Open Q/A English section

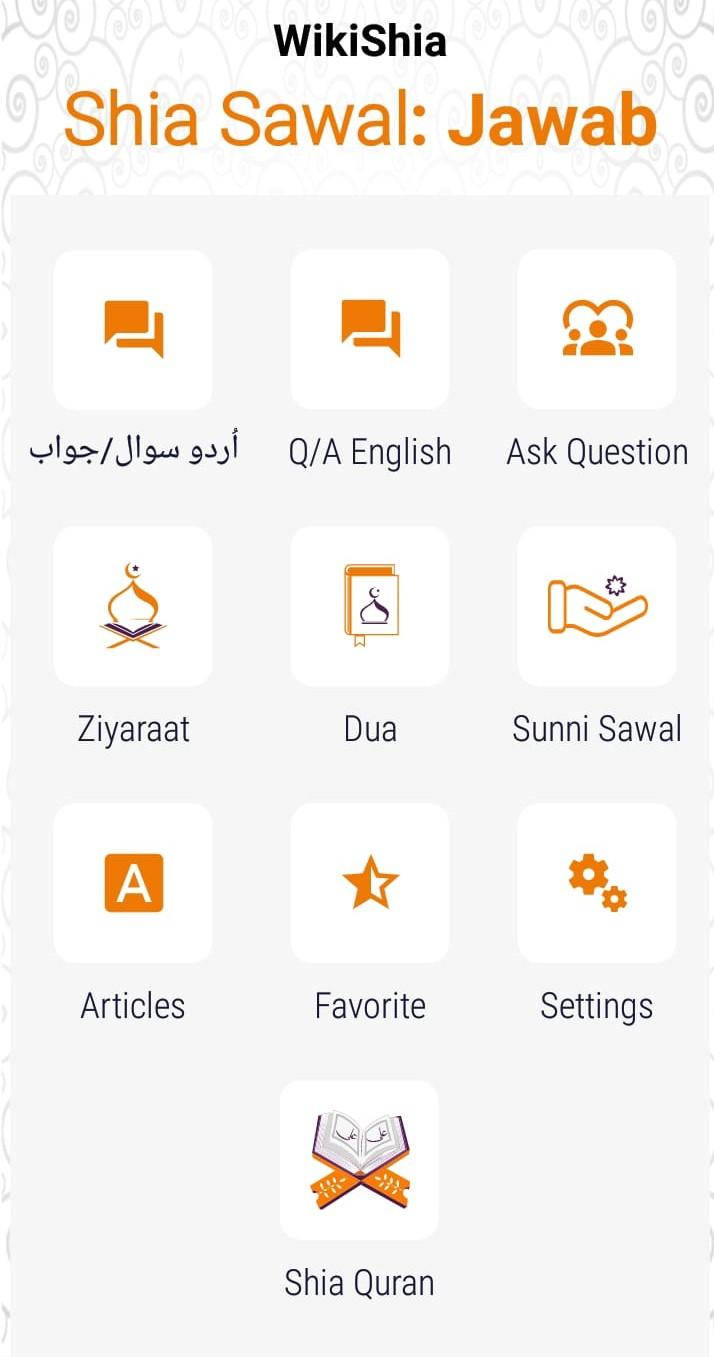coord(370,329)
